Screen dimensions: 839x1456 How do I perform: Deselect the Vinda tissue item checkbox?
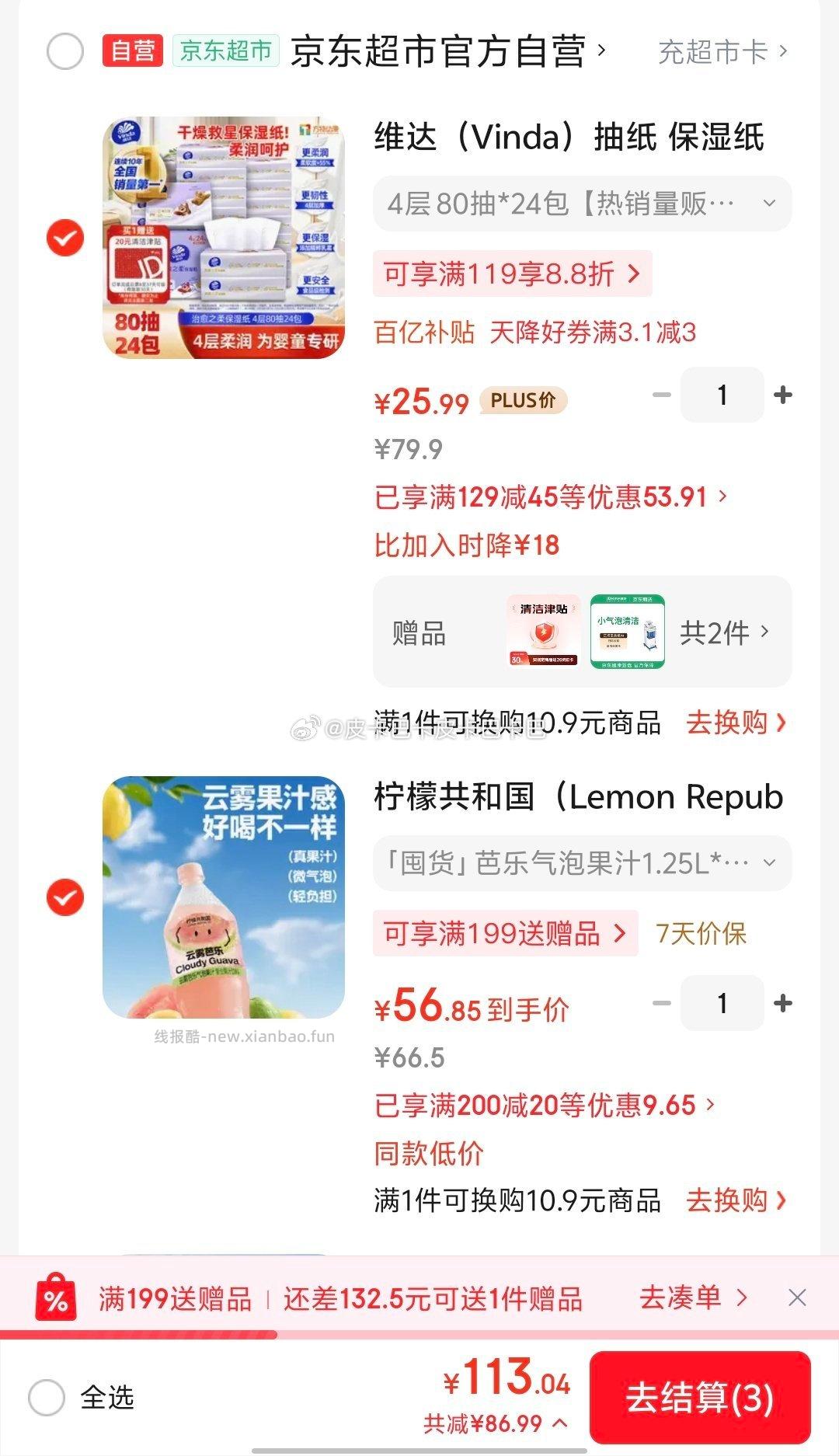click(x=67, y=238)
